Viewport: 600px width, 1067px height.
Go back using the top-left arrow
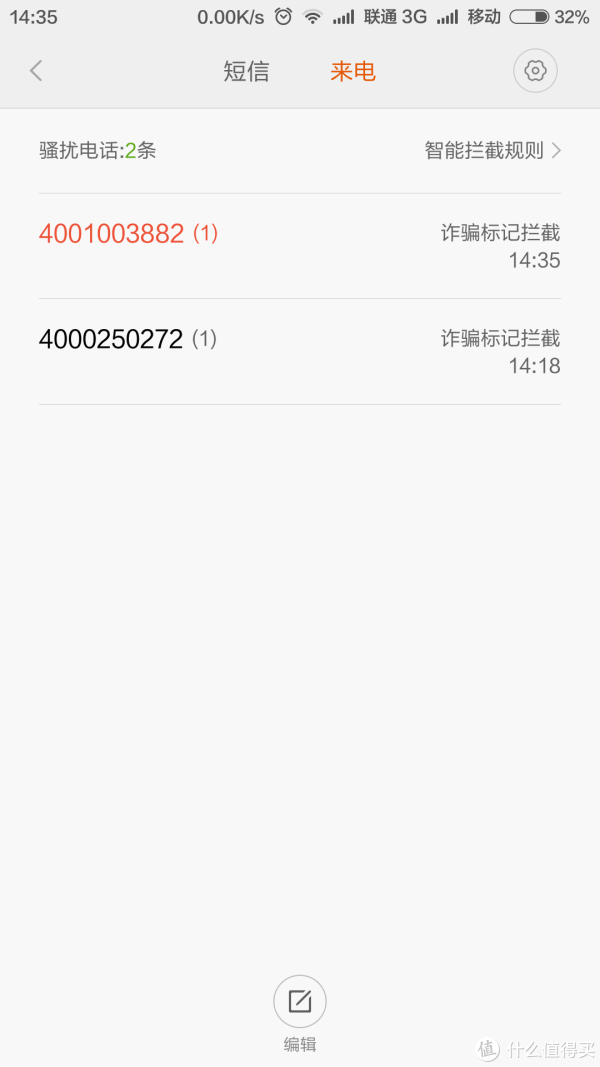(36, 71)
